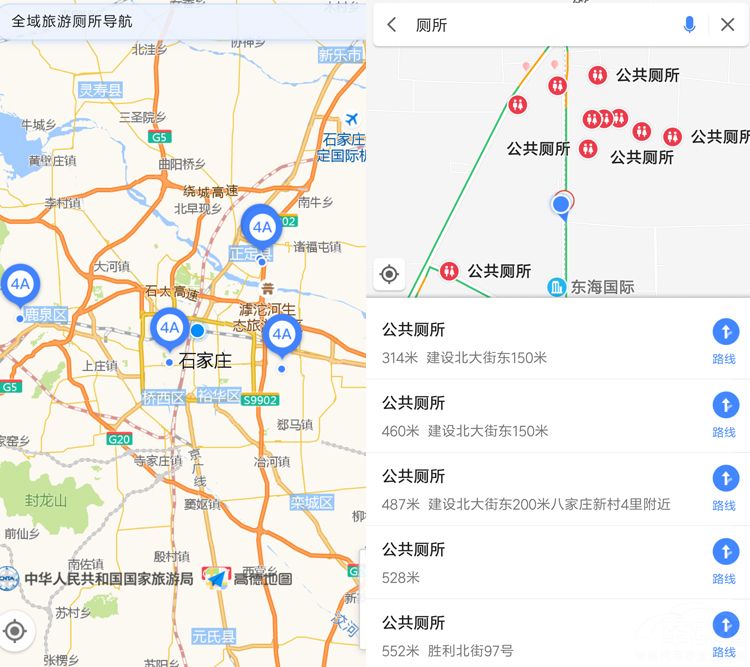Get 路线 to the toilet 528米 away
Image resolution: width=750 pixels, height=667 pixels.
point(725,557)
